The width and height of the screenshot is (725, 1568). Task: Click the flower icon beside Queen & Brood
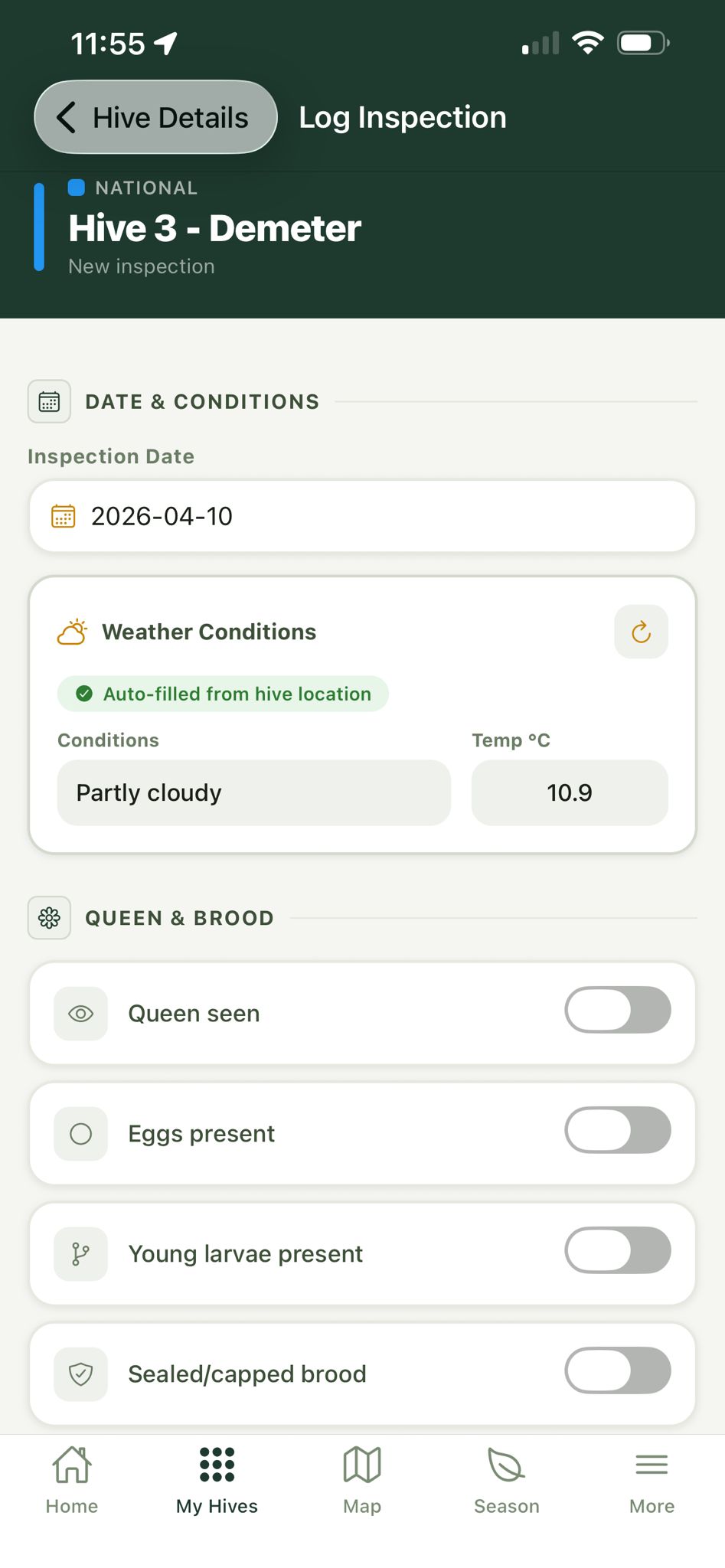[x=48, y=917]
